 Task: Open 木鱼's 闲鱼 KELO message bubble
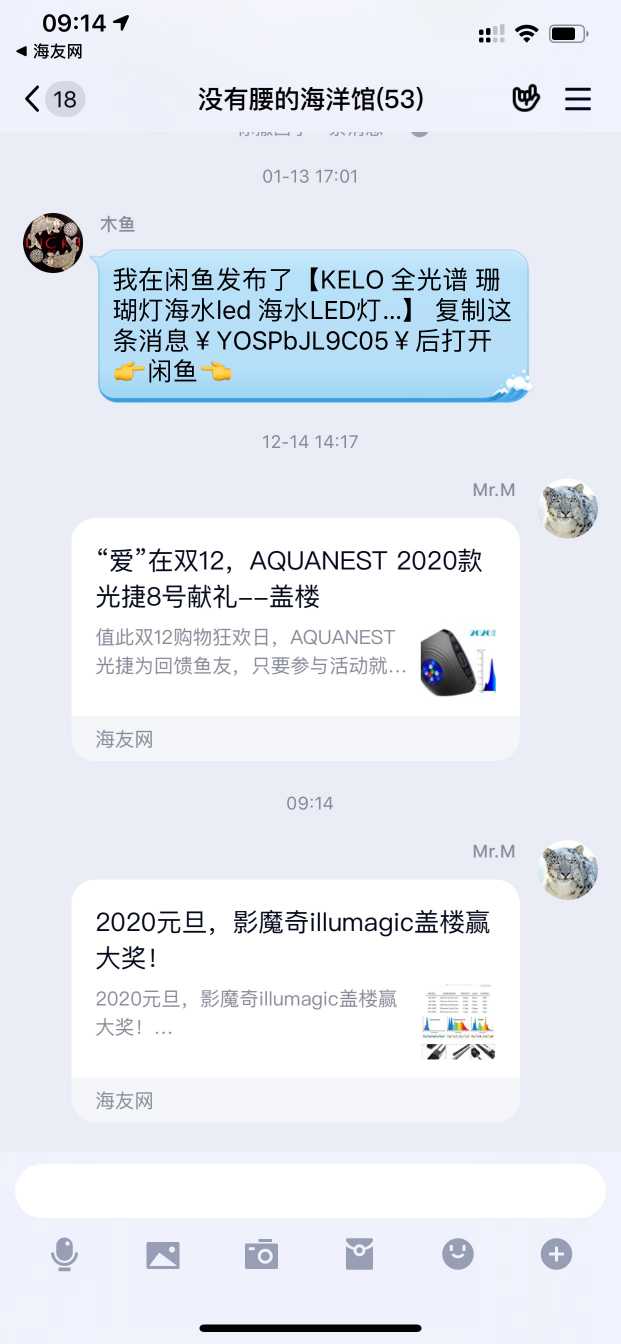click(312, 325)
